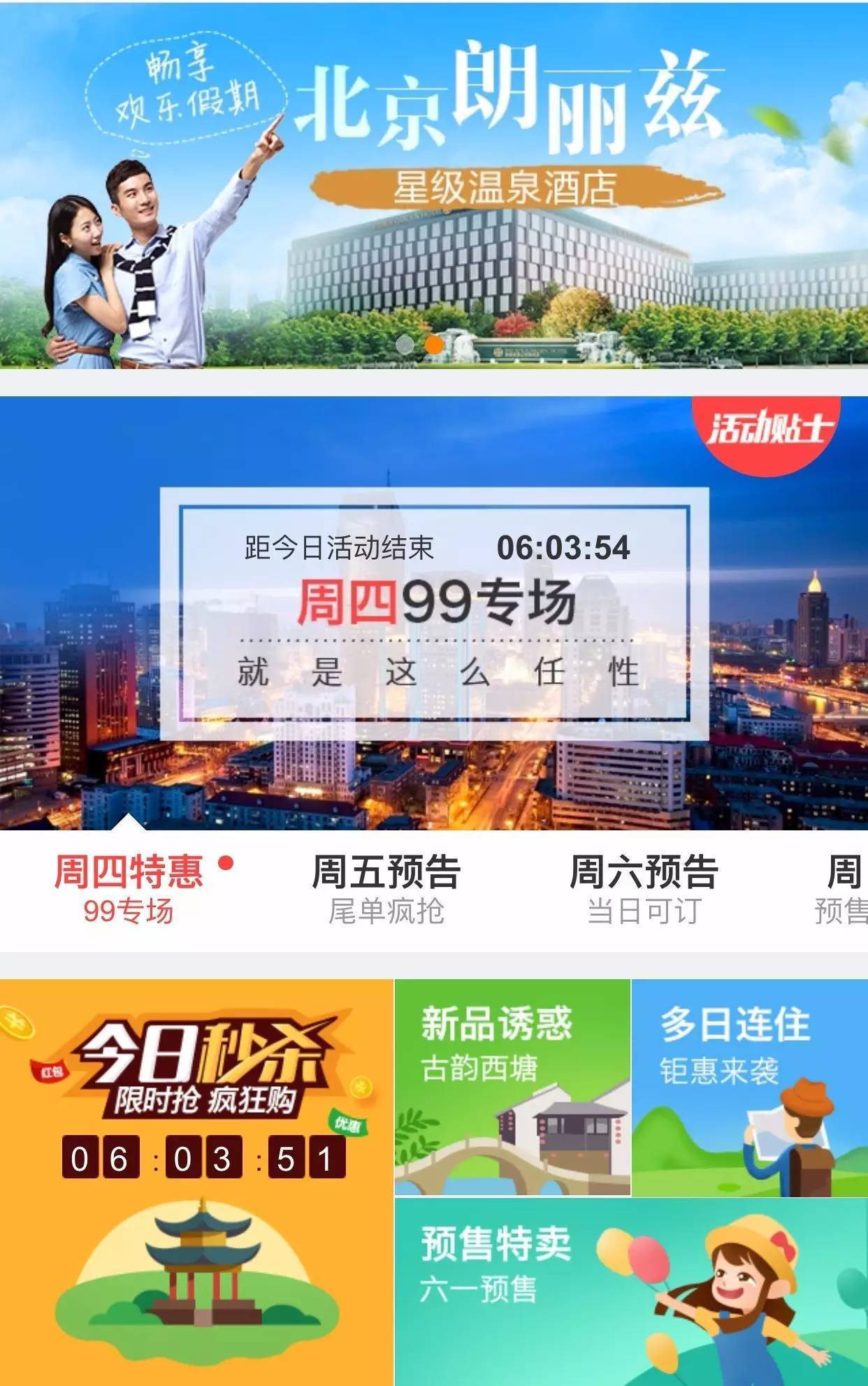868x1386 pixels.
Task: Jump to the first banner slide dot
Action: pos(405,344)
